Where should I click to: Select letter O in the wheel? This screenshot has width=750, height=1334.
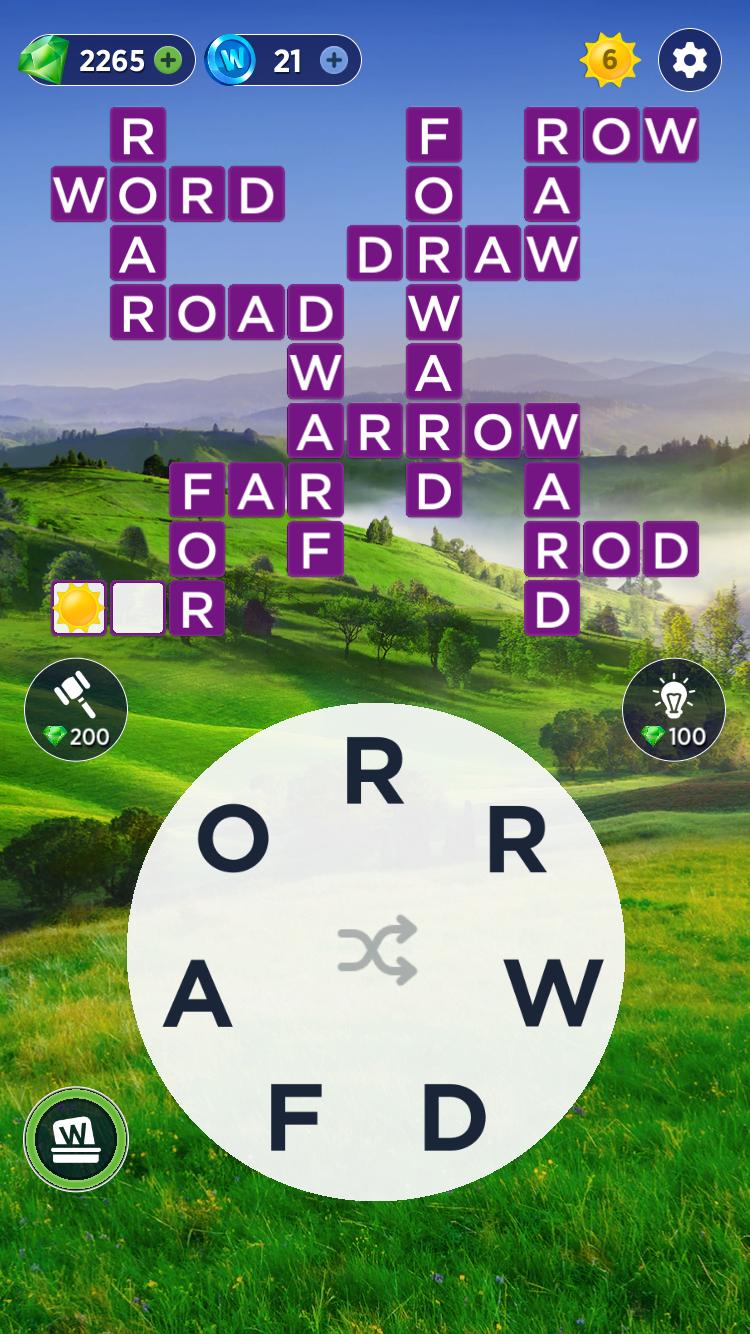coord(233,838)
